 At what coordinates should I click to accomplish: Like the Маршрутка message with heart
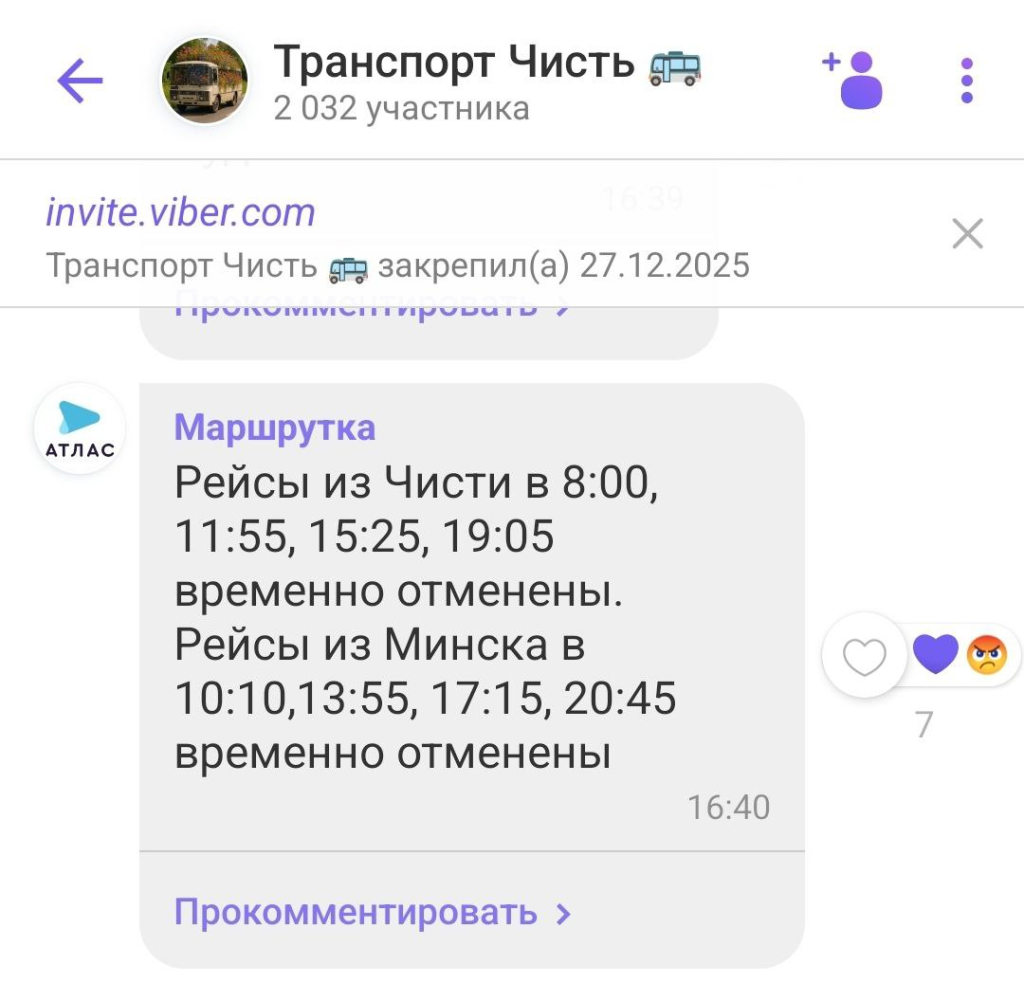(x=864, y=657)
